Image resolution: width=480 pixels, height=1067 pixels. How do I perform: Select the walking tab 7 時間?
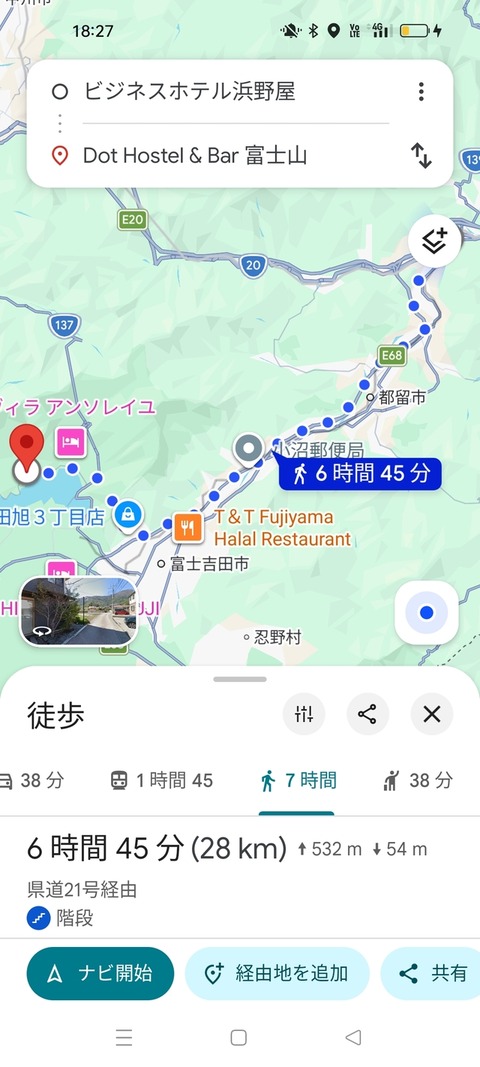click(x=298, y=780)
